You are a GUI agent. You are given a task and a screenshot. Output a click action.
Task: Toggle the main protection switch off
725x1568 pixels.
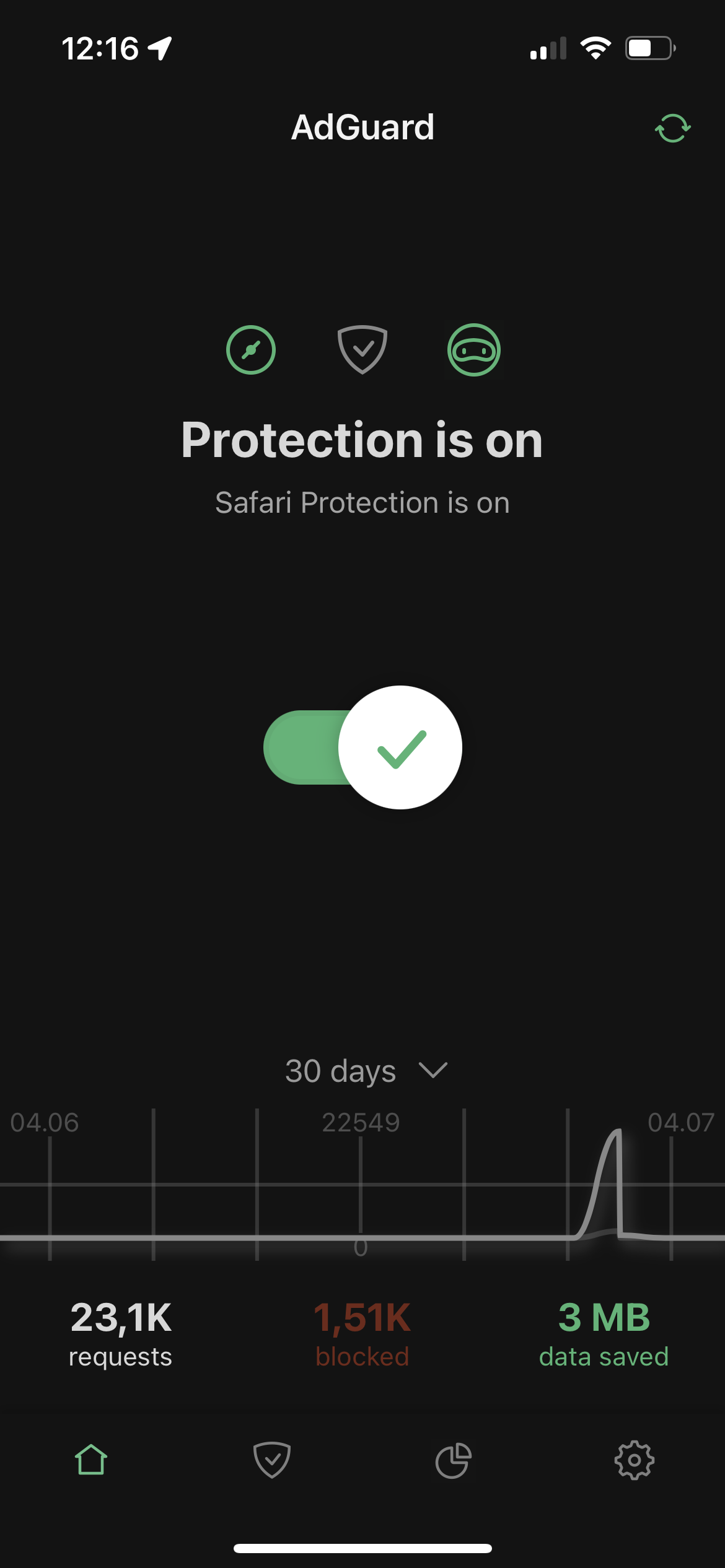pyautogui.click(x=362, y=746)
